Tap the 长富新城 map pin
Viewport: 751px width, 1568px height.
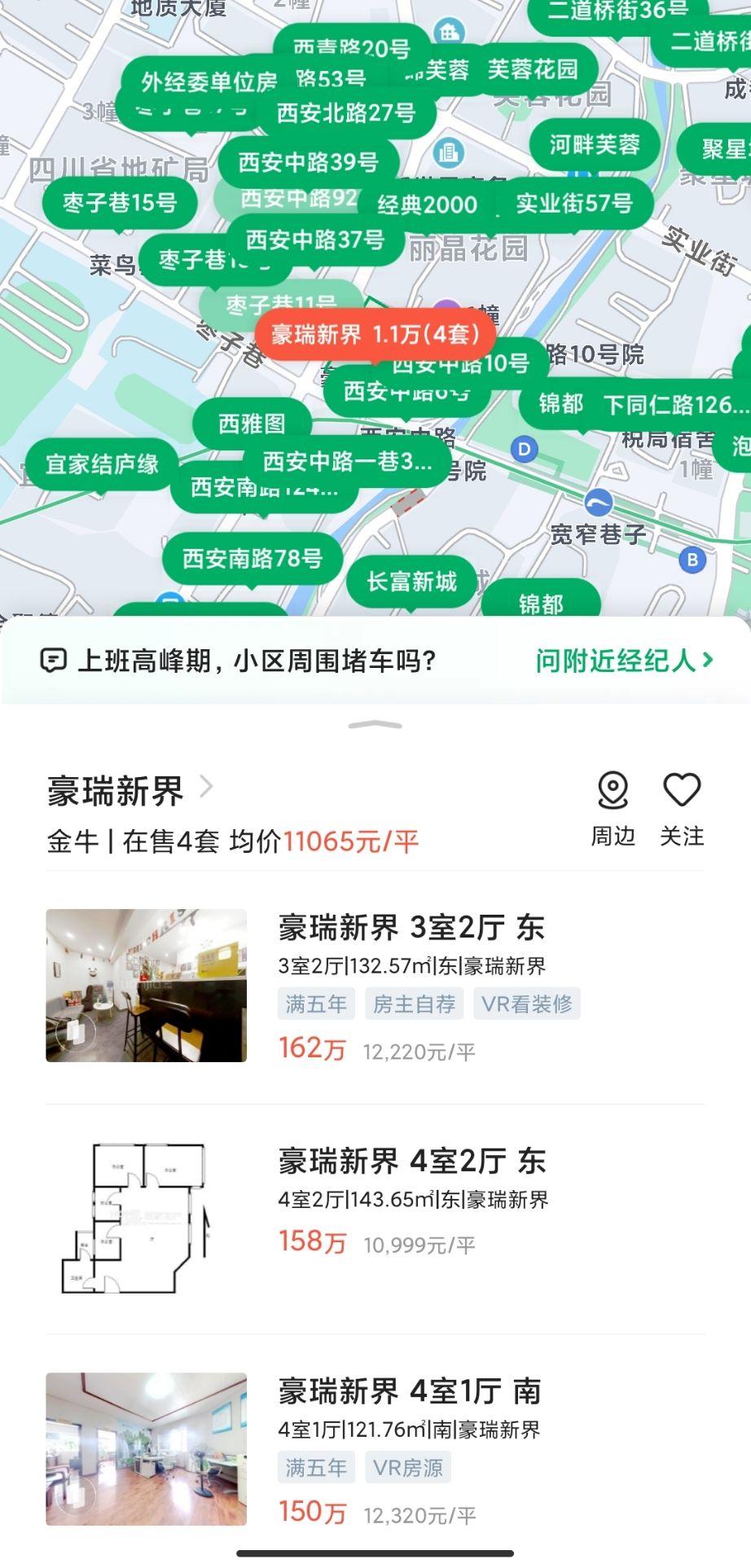411,582
